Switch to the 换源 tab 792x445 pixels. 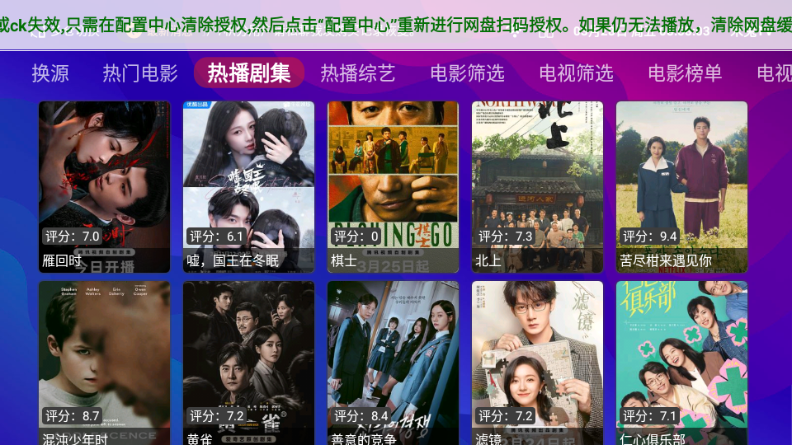(50, 73)
